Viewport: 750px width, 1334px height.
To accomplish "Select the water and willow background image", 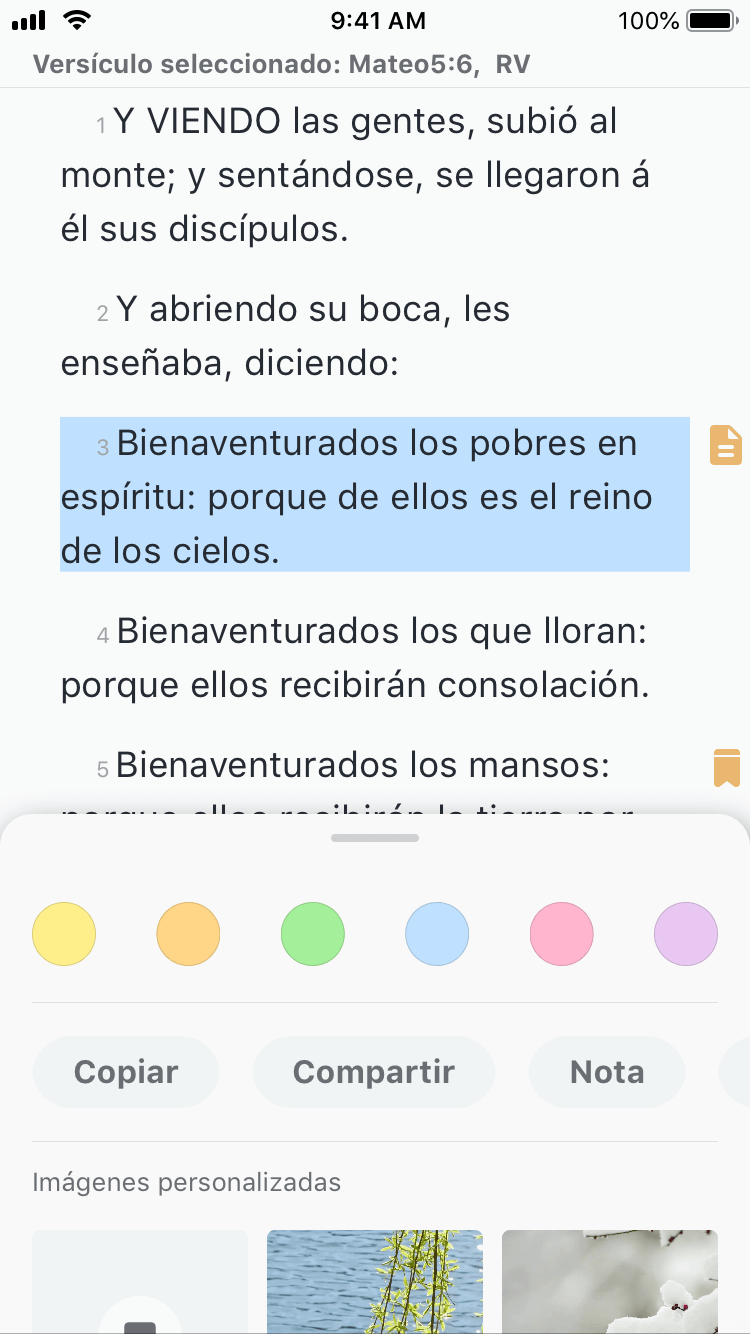I will pos(375,1282).
